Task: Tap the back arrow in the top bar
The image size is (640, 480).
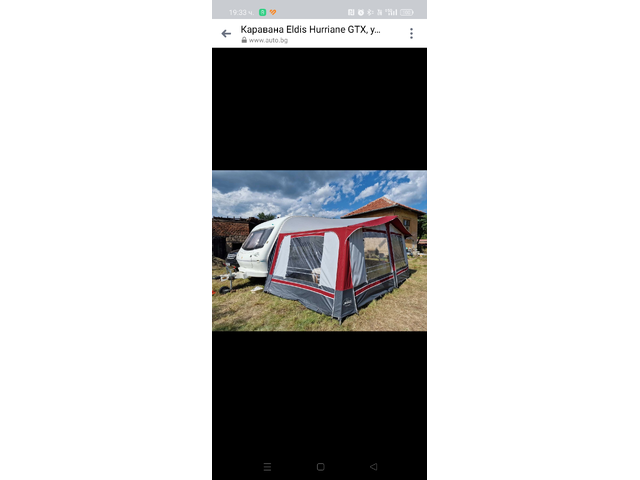Action: [226, 33]
